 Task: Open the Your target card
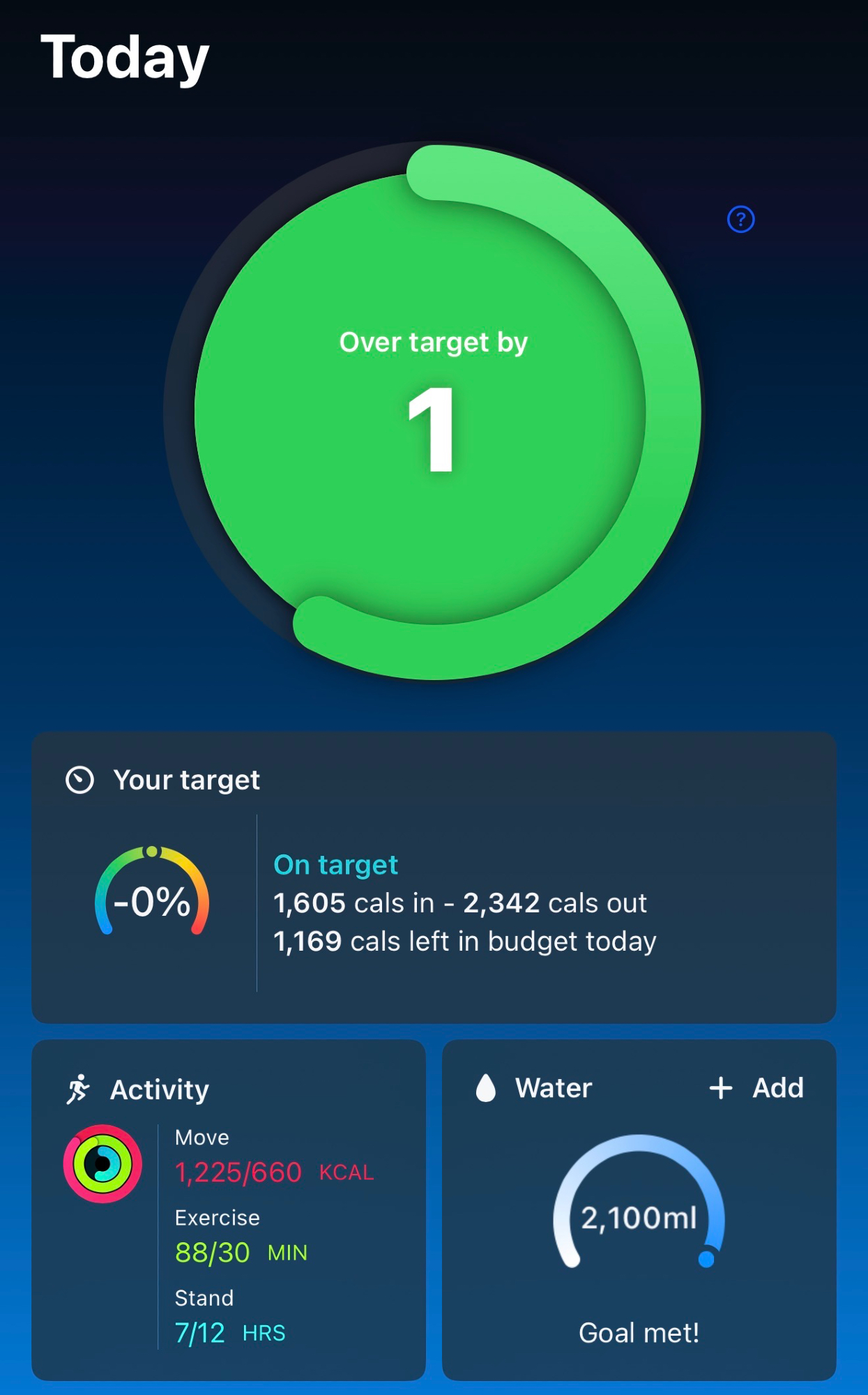[x=433, y=877]
